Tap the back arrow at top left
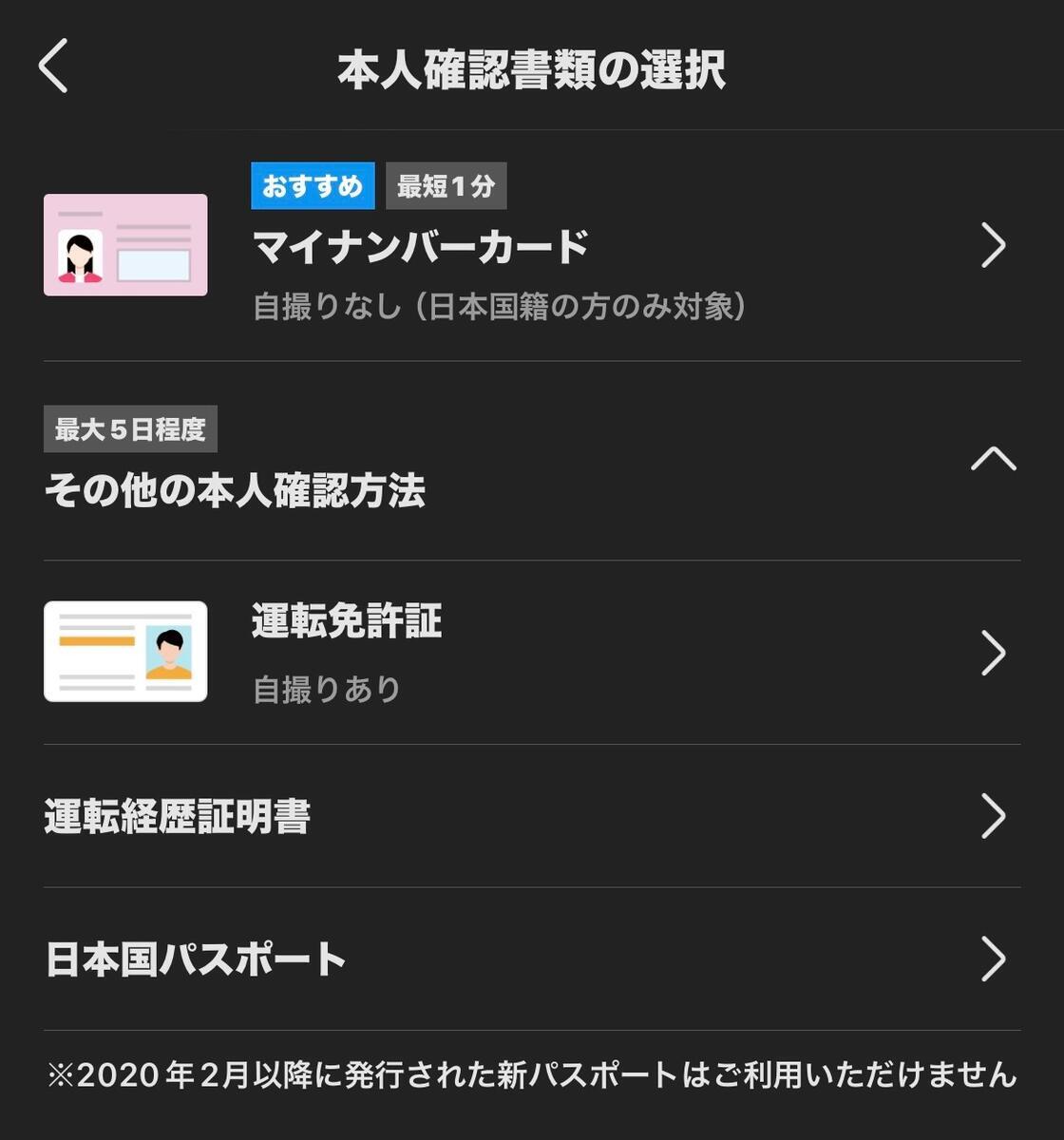 [x=52, y=66]
